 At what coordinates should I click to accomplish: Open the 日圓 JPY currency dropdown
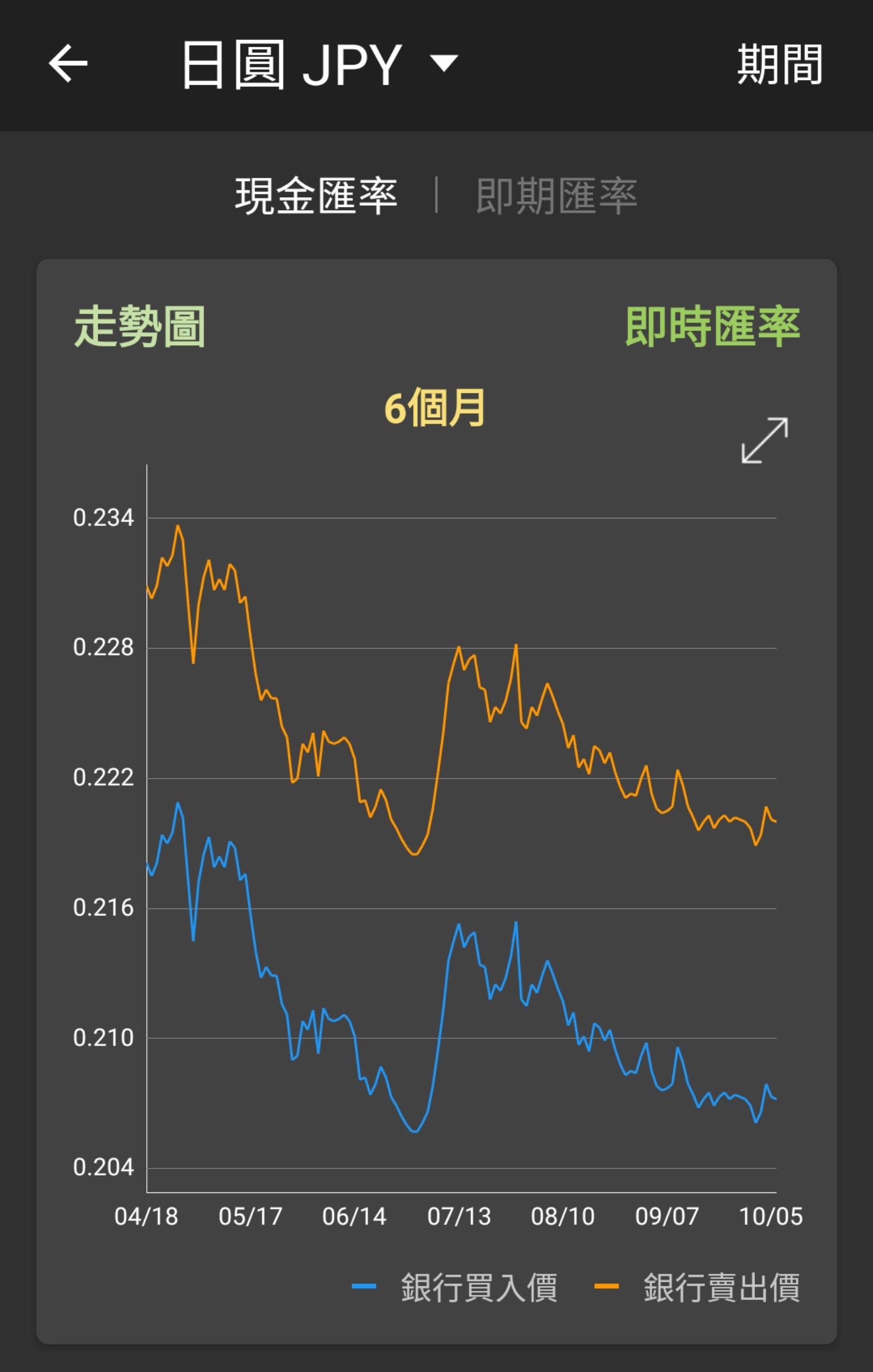point(320,65)
